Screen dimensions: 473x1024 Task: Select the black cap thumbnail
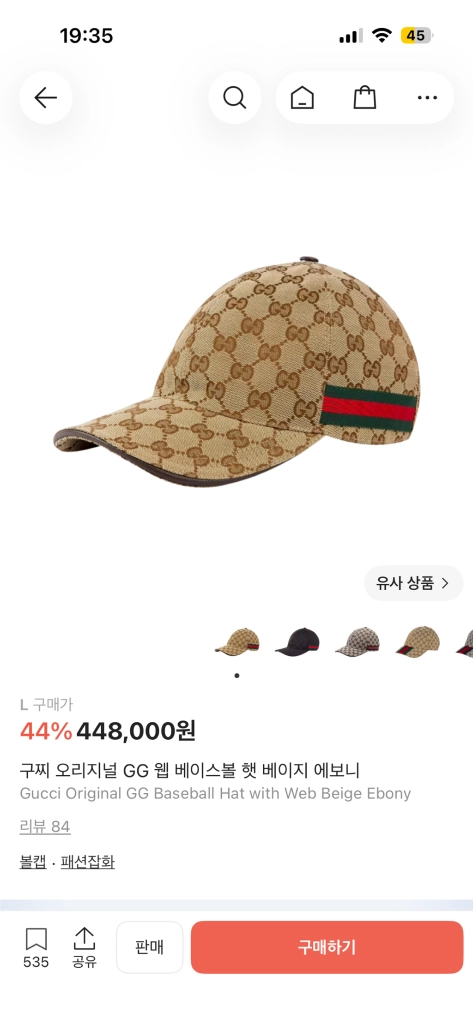pos(297,641)
